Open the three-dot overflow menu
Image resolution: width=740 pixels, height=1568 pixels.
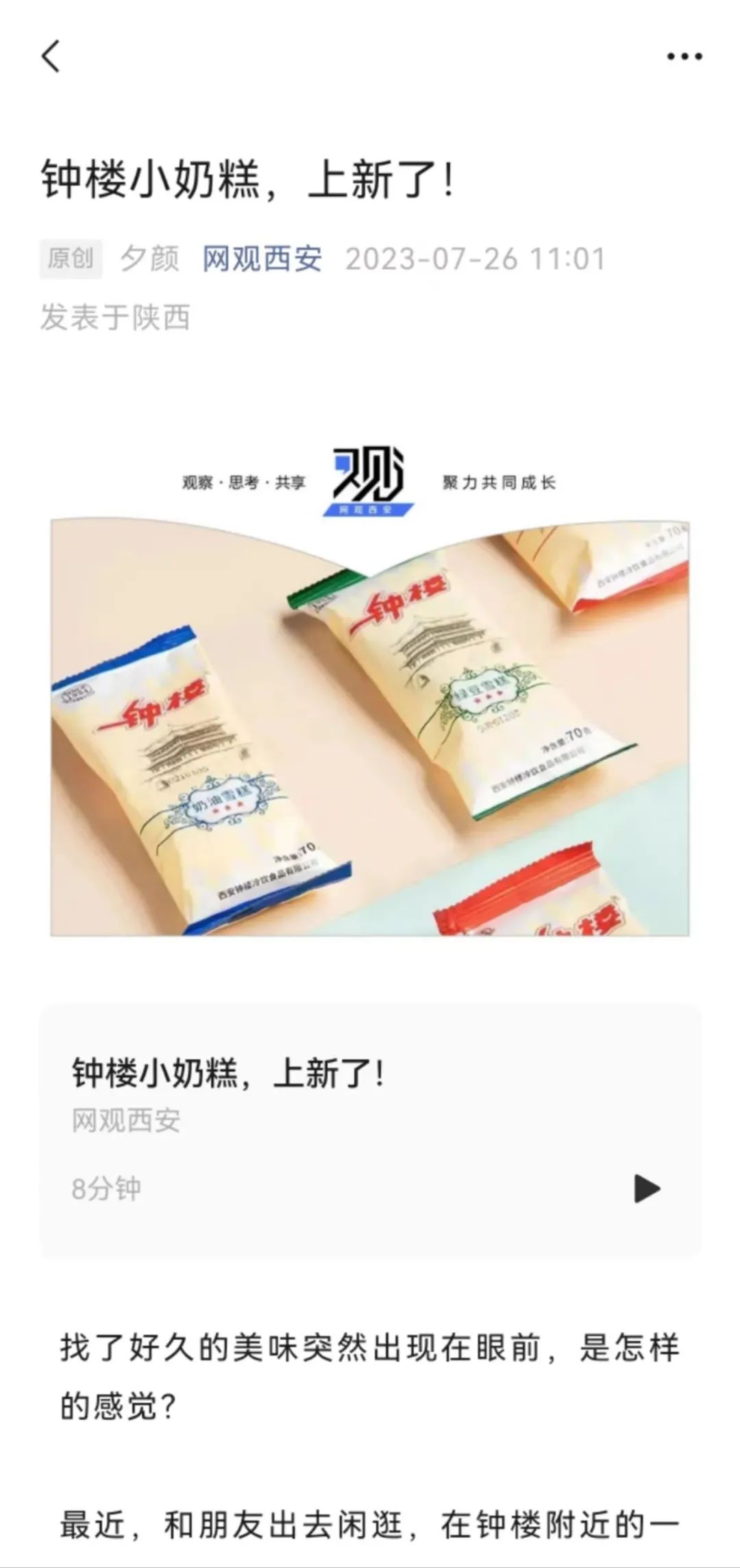684,56
